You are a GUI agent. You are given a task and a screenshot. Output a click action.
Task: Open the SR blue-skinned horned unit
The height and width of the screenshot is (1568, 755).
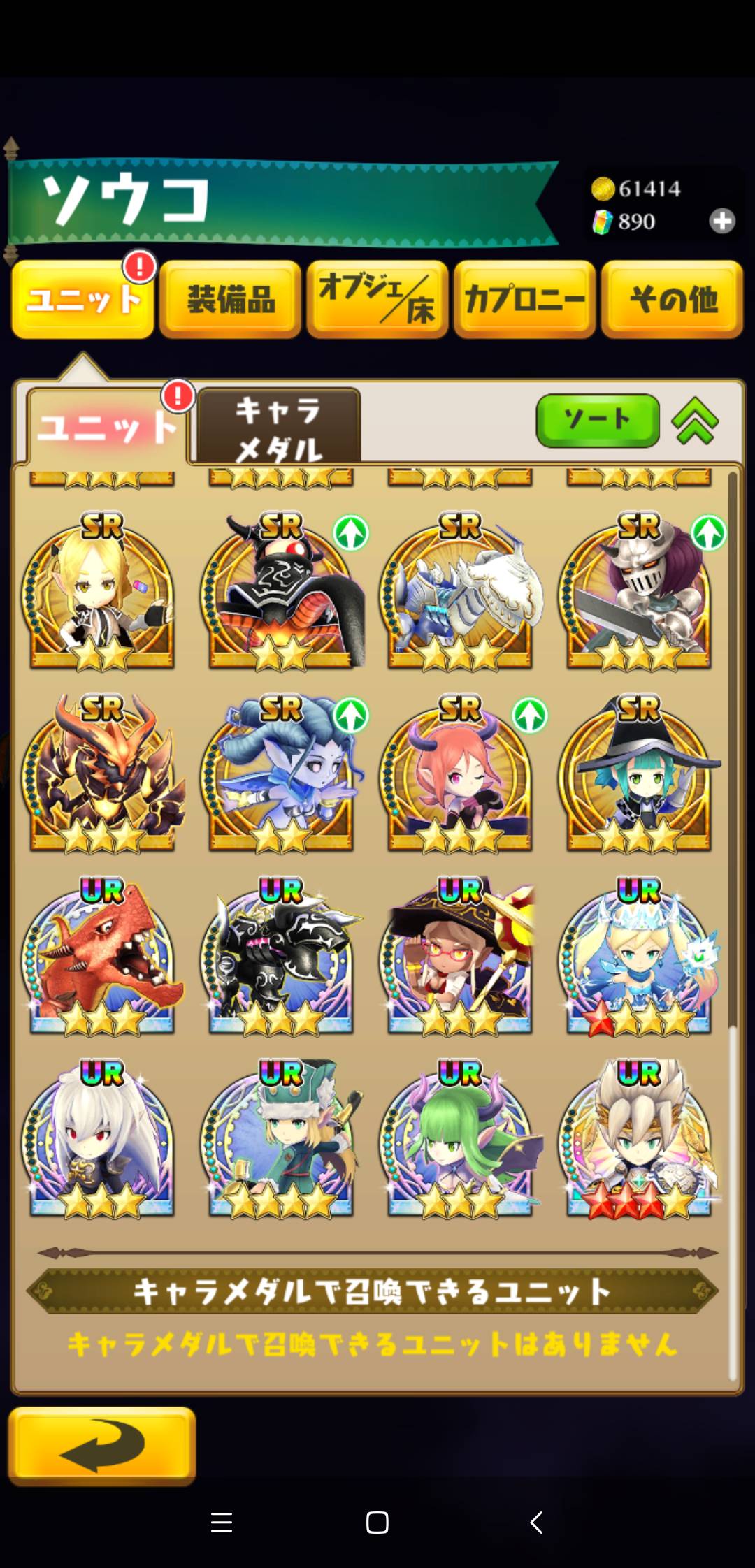[x=281, y=774]
